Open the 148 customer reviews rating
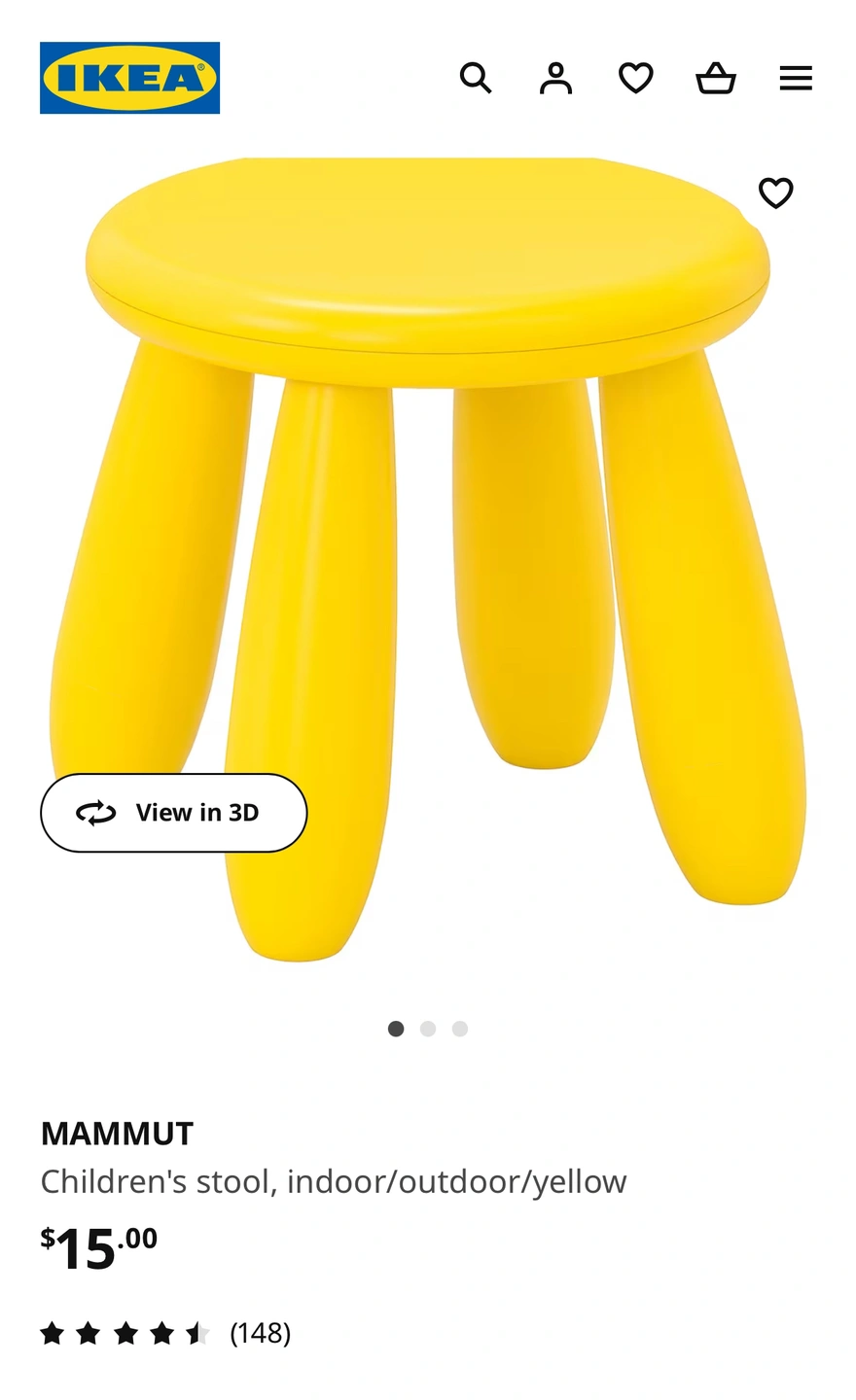 point(165,1333)
